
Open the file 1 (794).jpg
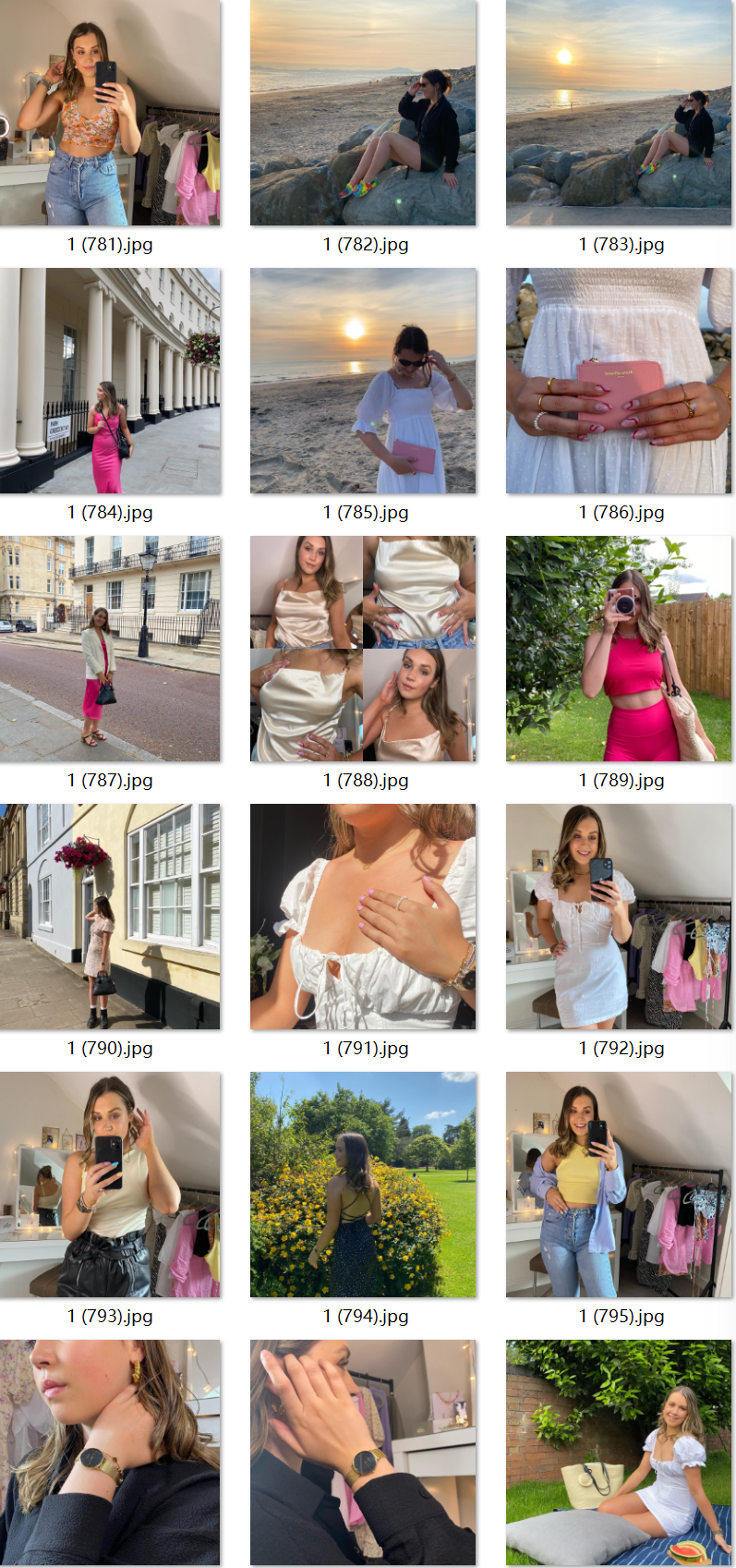coord(363,1185)
